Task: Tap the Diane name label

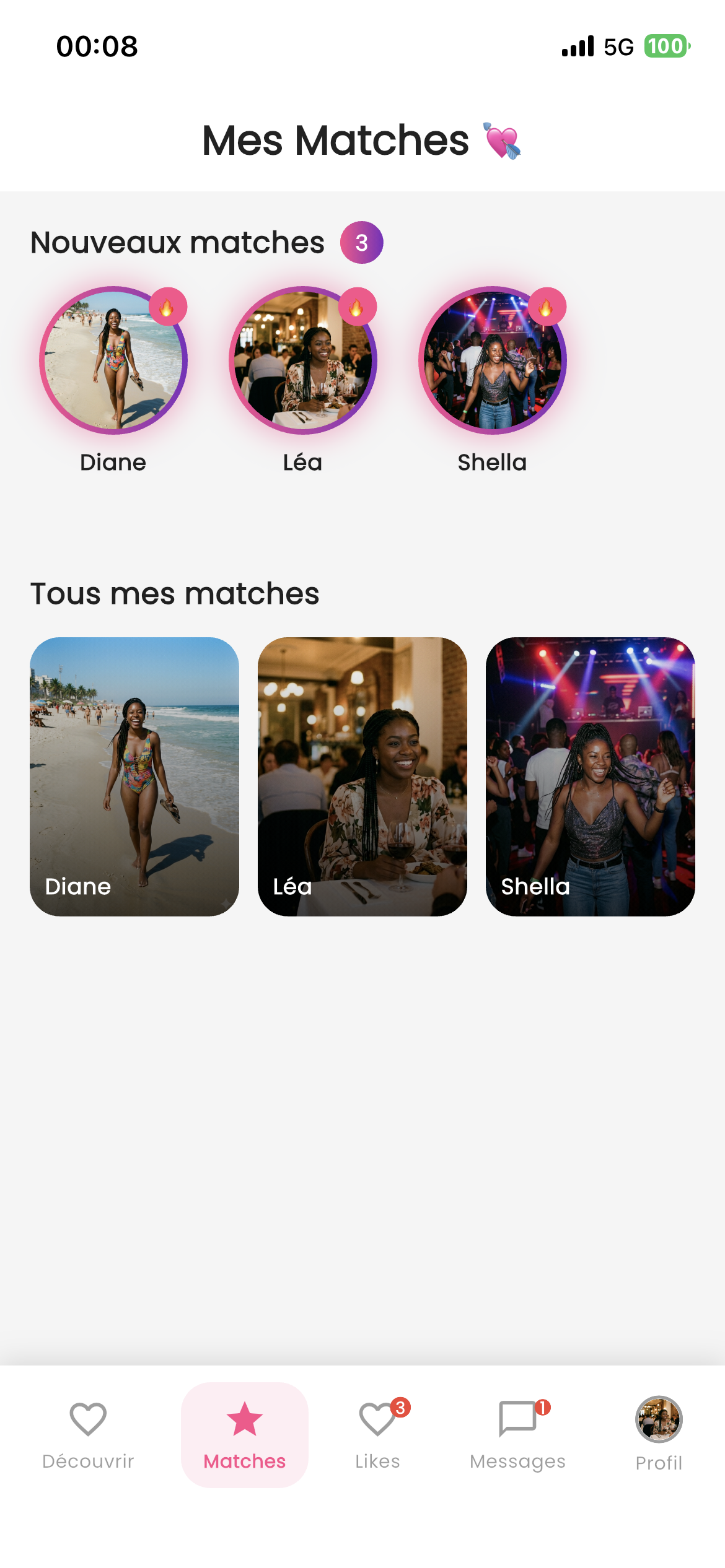Action: click(113, 463)
